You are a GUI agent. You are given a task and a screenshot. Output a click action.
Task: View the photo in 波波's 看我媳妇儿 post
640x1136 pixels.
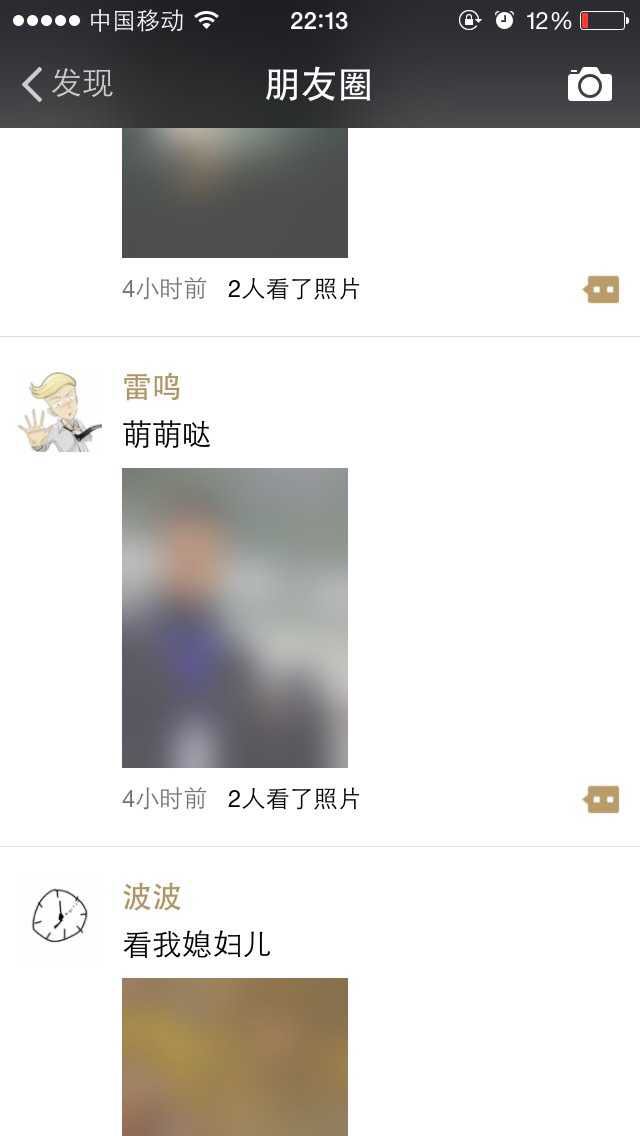point(235,1056)
